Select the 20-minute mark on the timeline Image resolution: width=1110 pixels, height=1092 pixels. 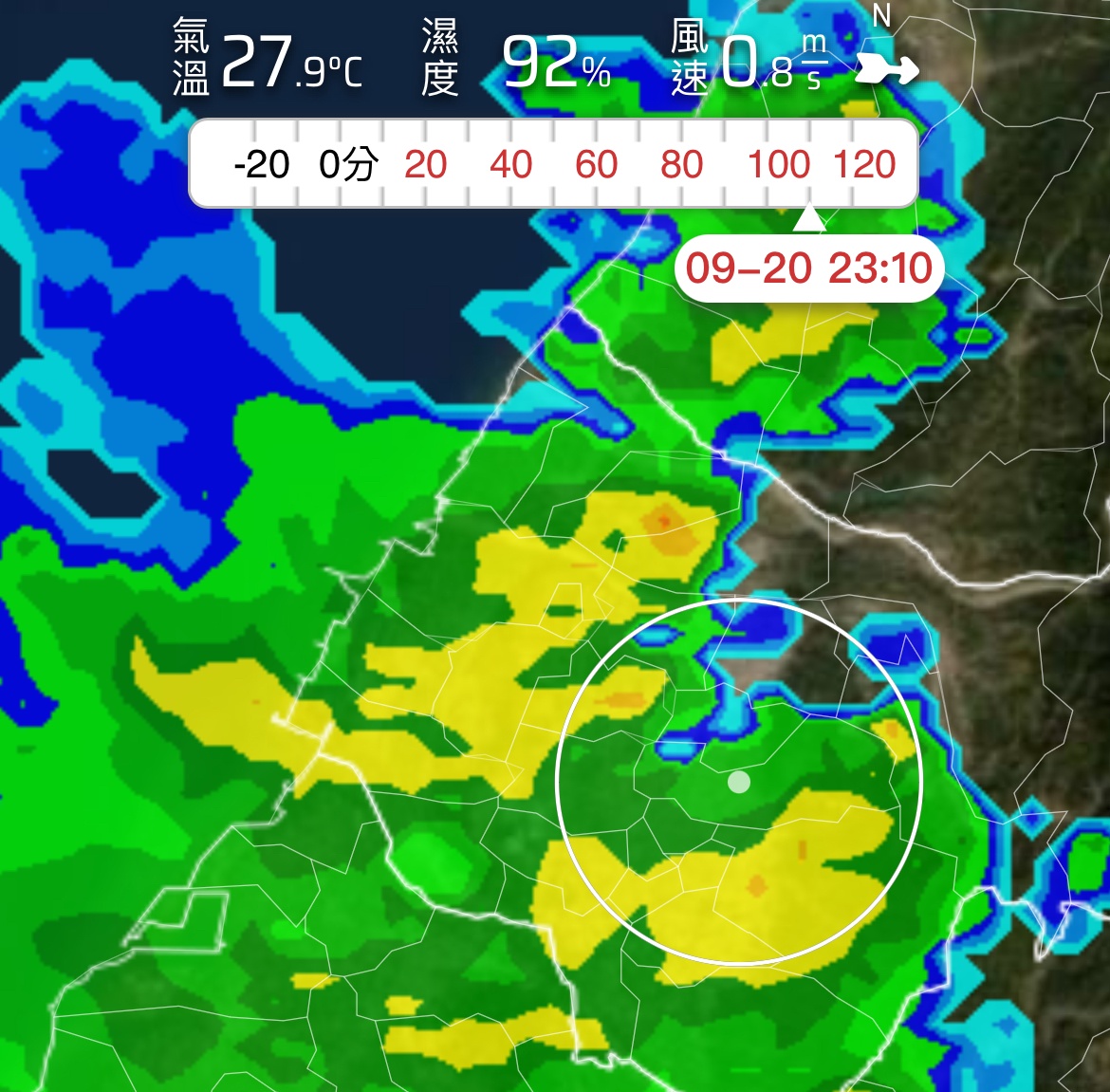(426, 165)
